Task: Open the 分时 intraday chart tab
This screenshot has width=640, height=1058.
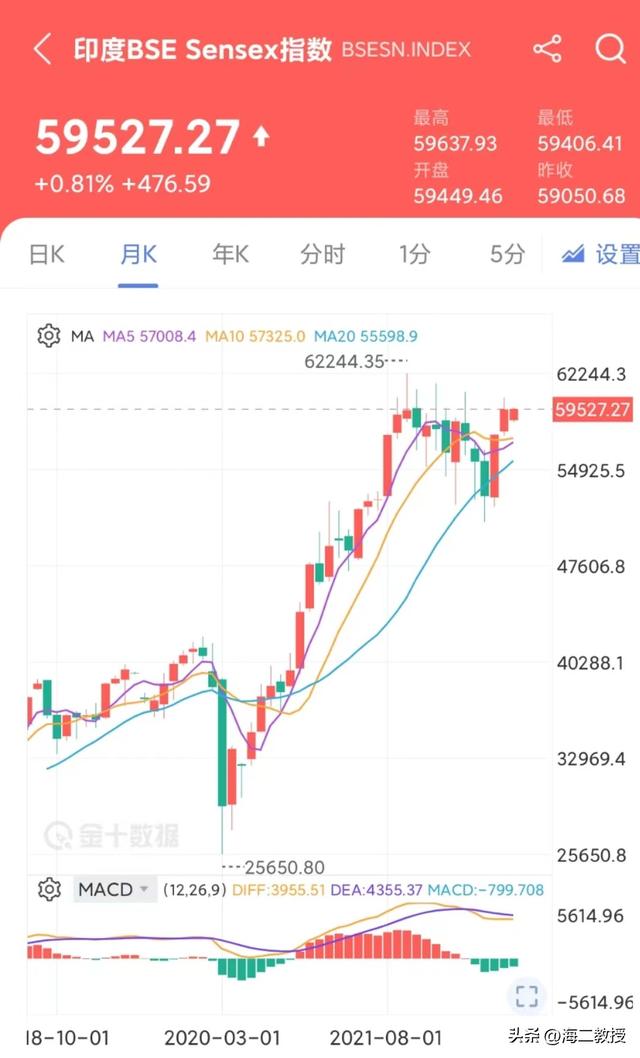Action: 322,254
